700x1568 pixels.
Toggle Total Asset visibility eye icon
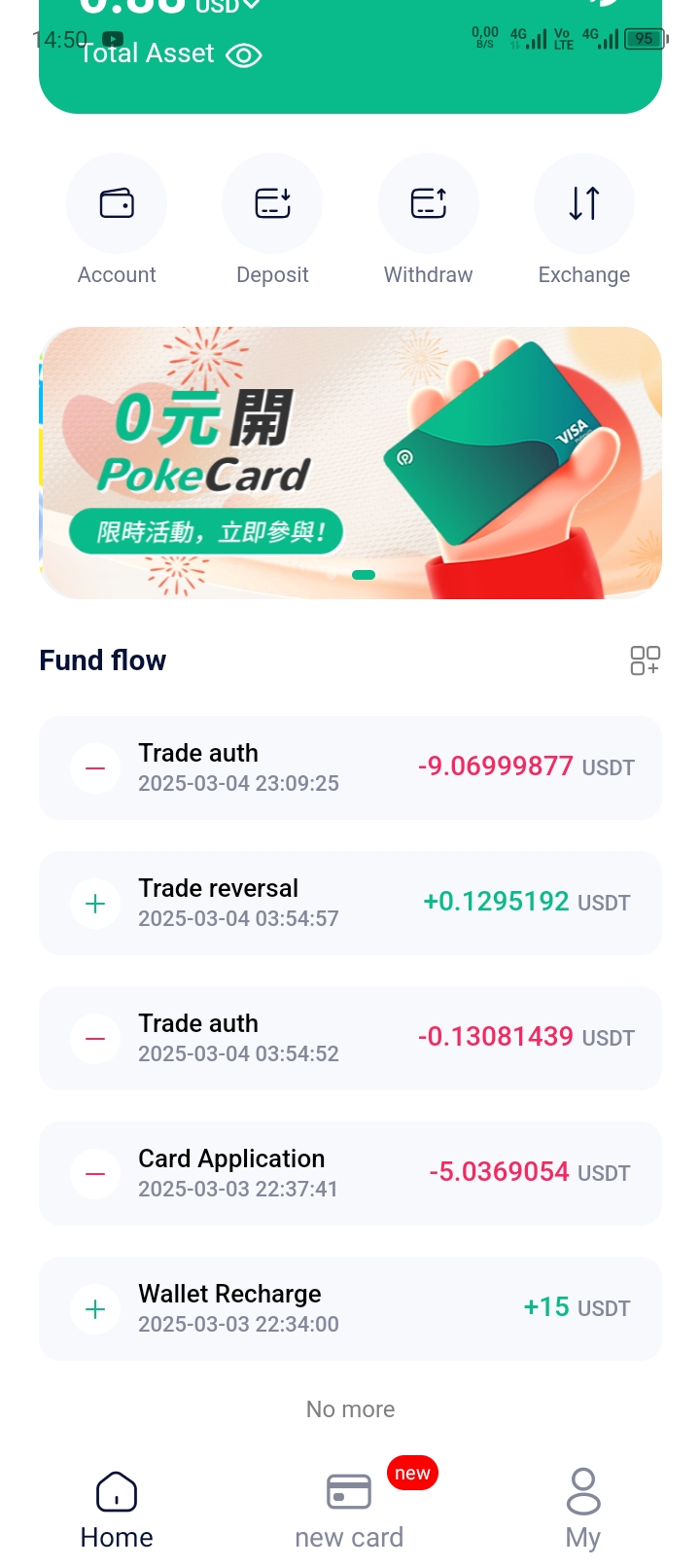(243, 55)
